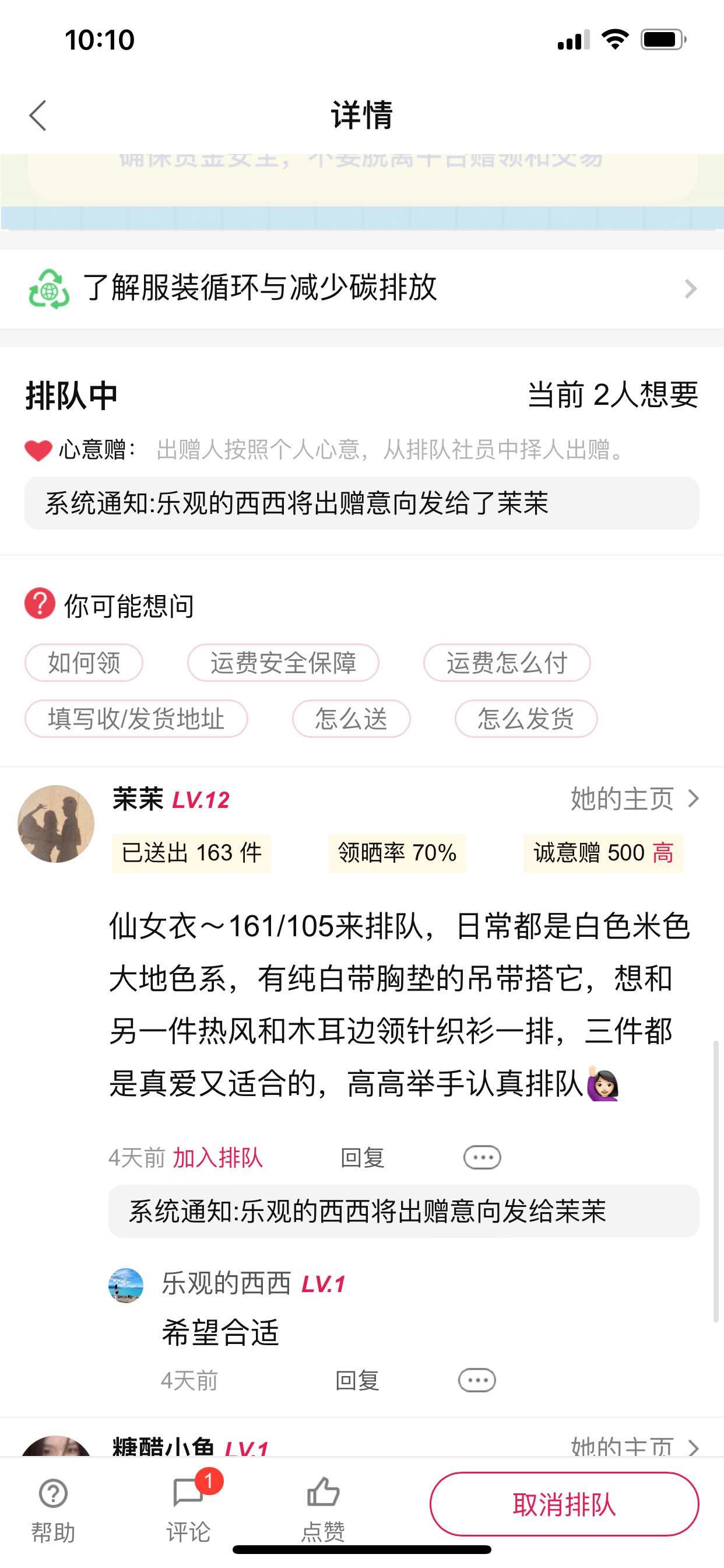Open the 填写收/发货地址 chip

[136, 719]
